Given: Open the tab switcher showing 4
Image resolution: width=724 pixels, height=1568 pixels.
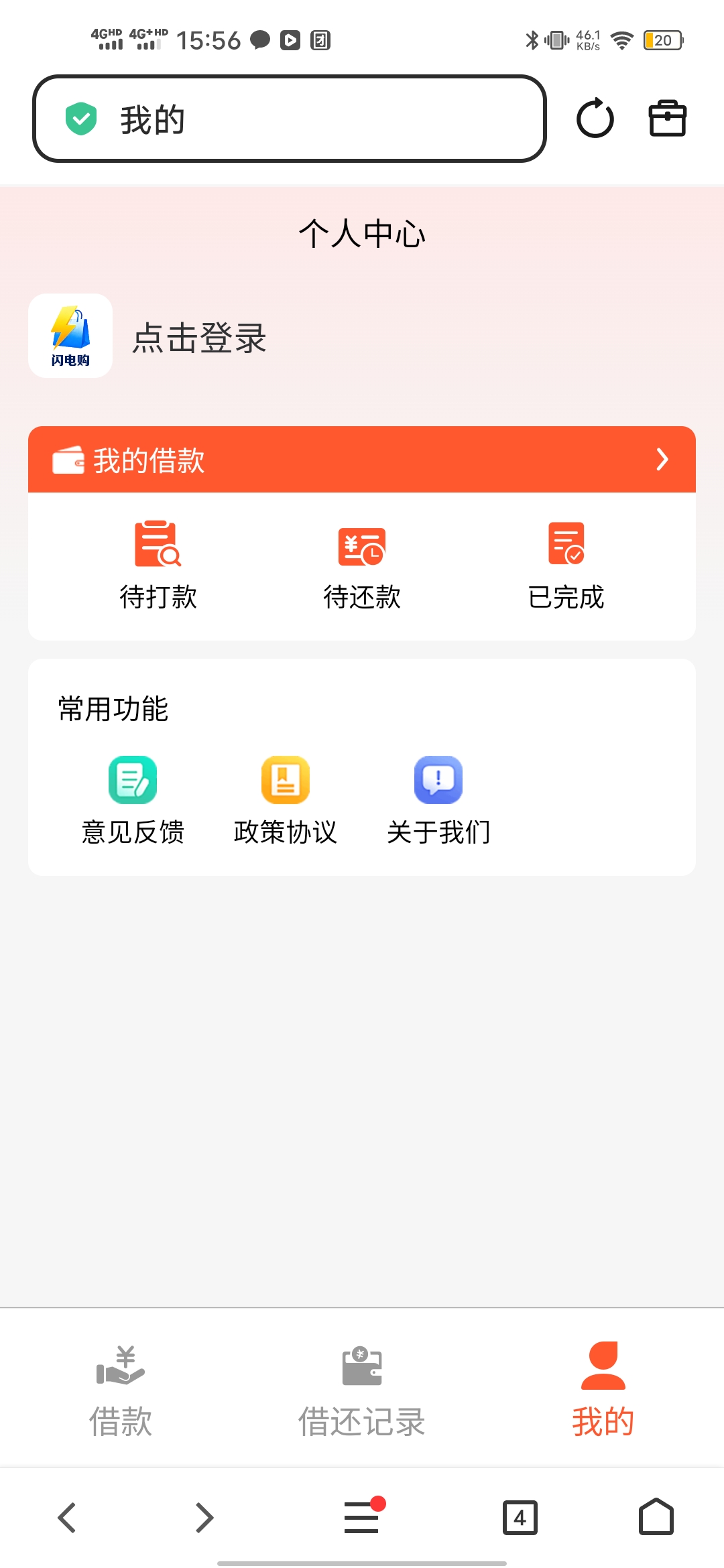Looking at the screenshot, I should [x=520, y=1518].
